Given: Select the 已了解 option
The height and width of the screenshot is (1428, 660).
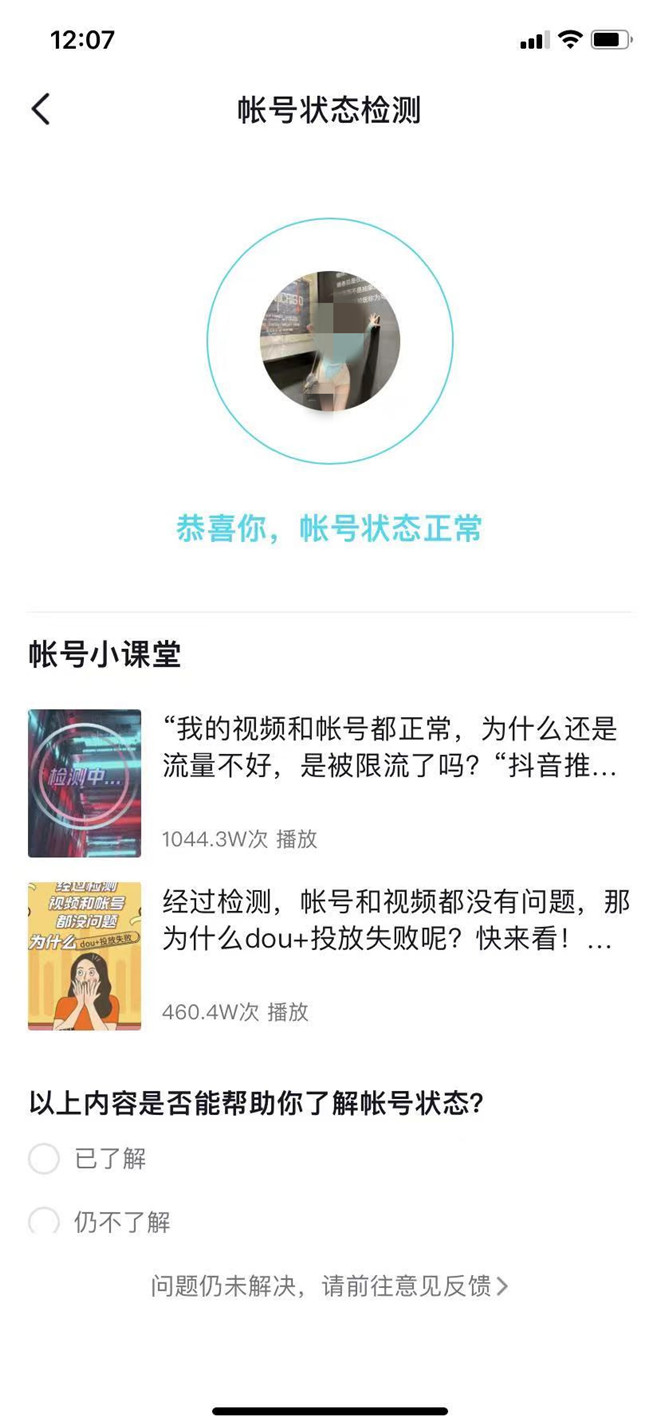Looking at the screenshot, I should pos(45,1159).
